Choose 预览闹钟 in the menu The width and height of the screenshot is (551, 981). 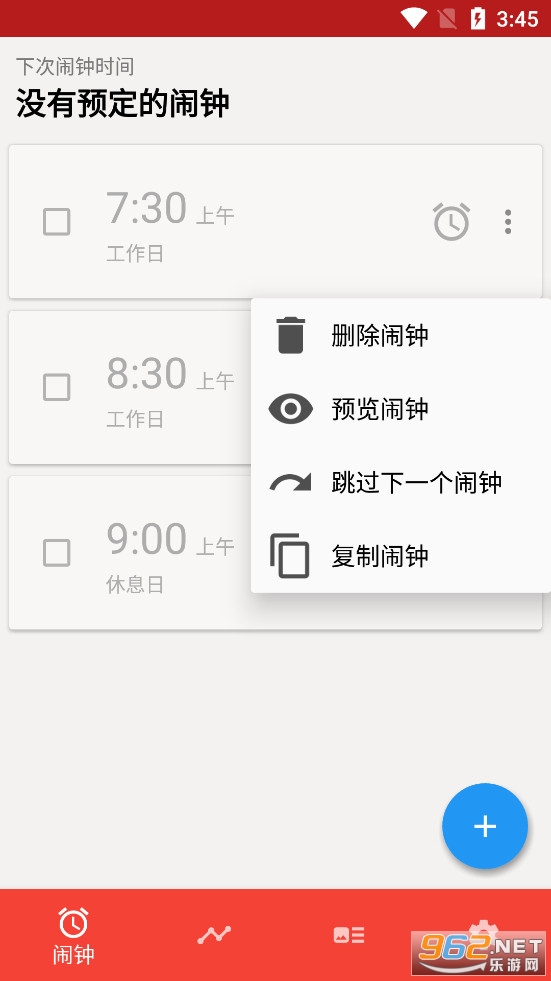pyautogui.click(x=400, y=409)
